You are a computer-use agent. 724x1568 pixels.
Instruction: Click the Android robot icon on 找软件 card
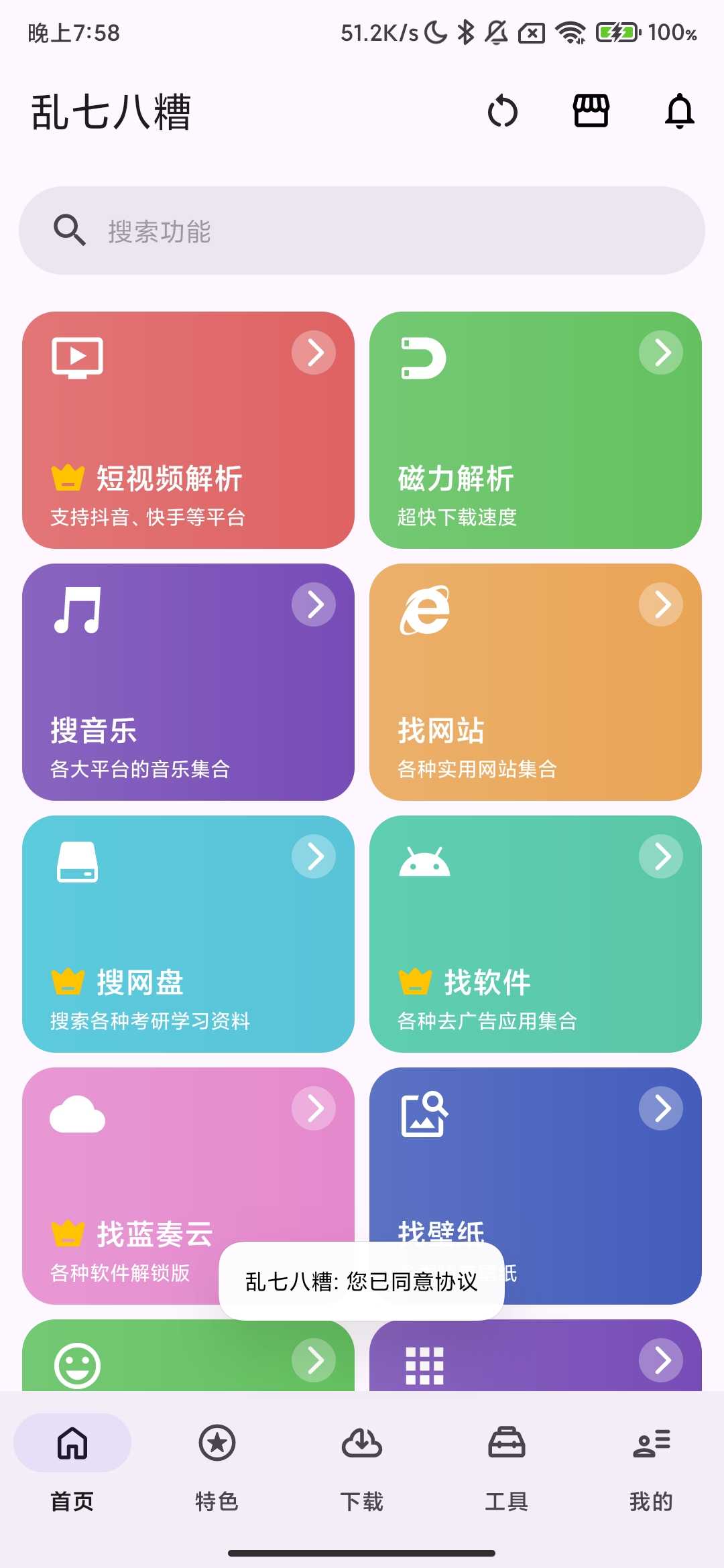(424, 864)
